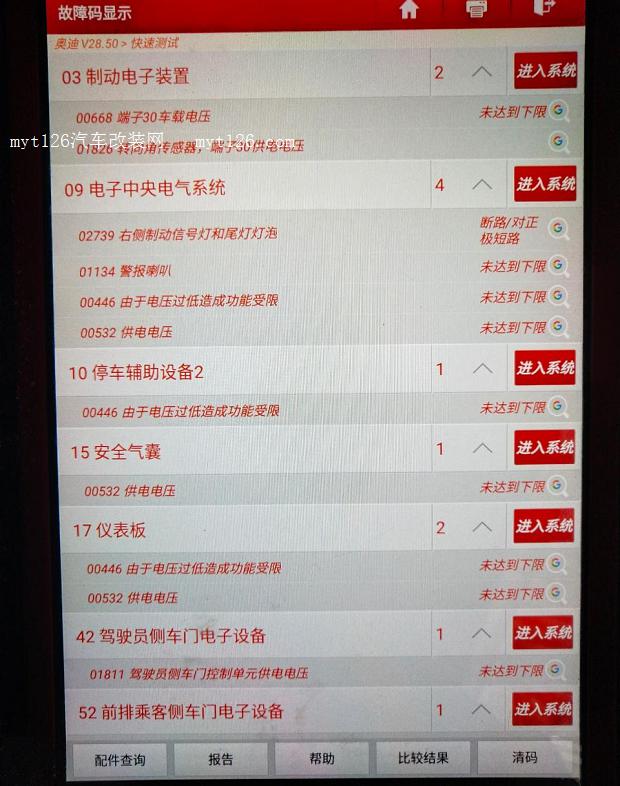Tap the print icon in the top bar
This screenshot has width=620, height=786.
click(477, 9)
